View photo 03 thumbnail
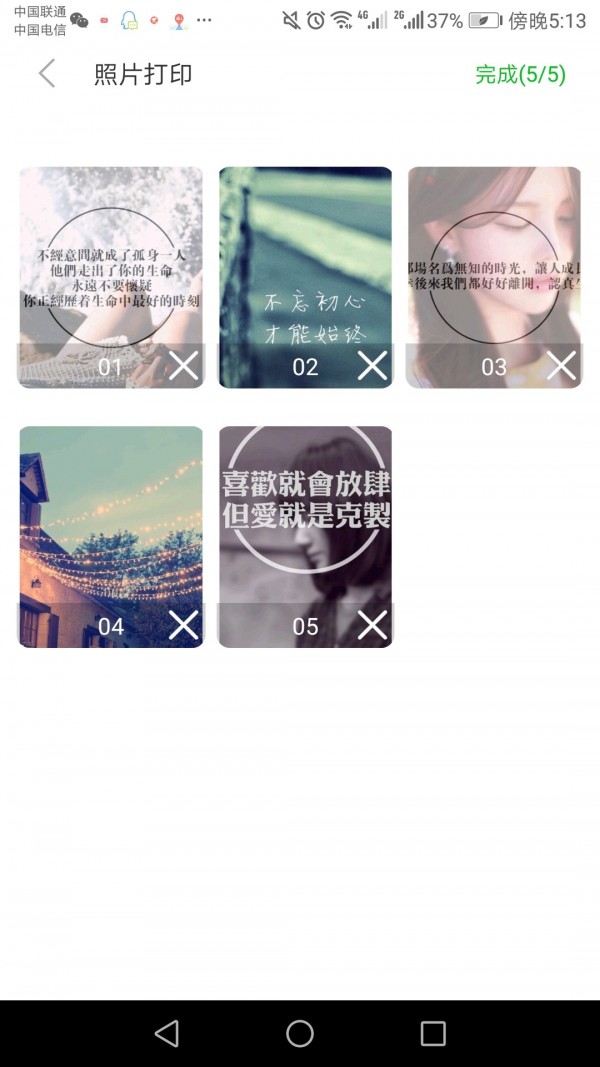 point(494,260)
